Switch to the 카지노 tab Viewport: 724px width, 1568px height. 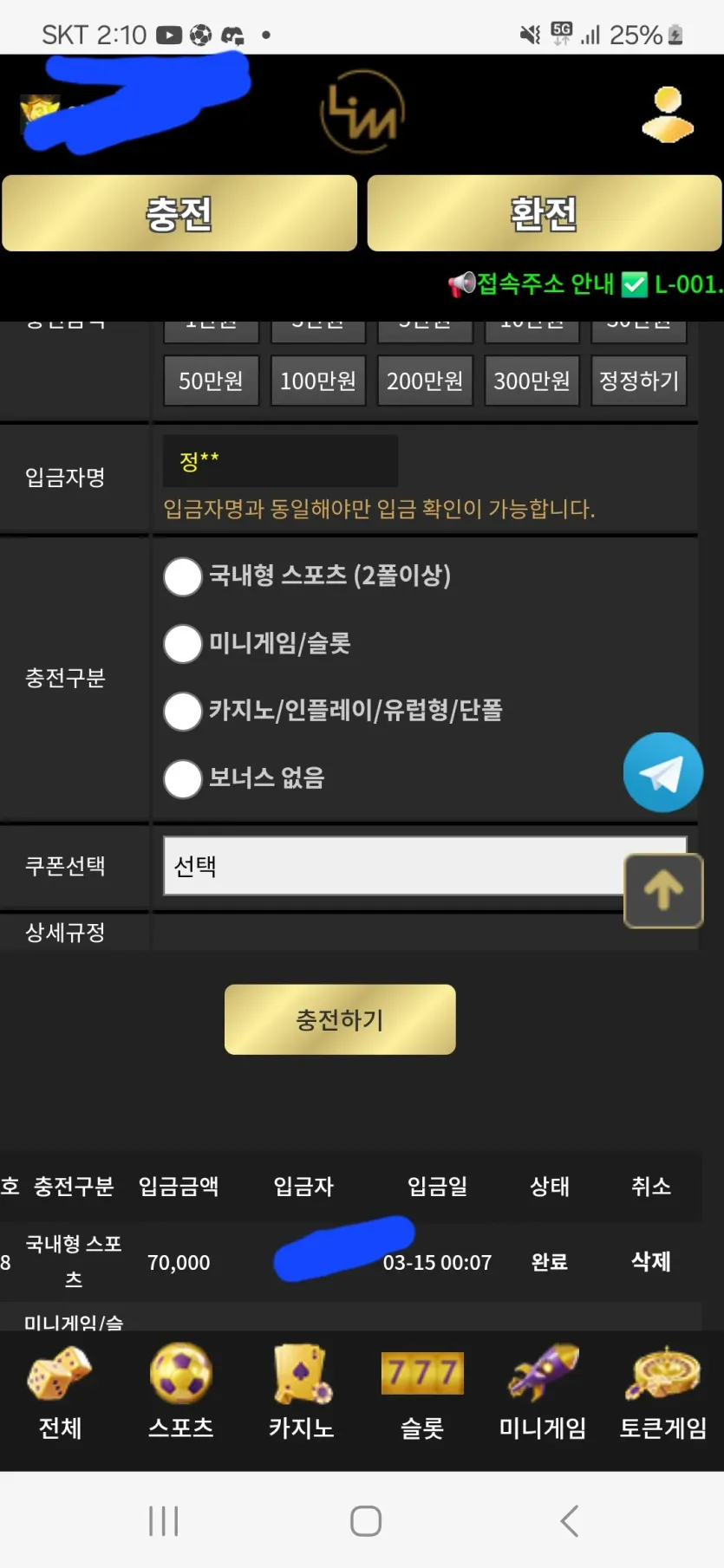(x=302, y=1392)
